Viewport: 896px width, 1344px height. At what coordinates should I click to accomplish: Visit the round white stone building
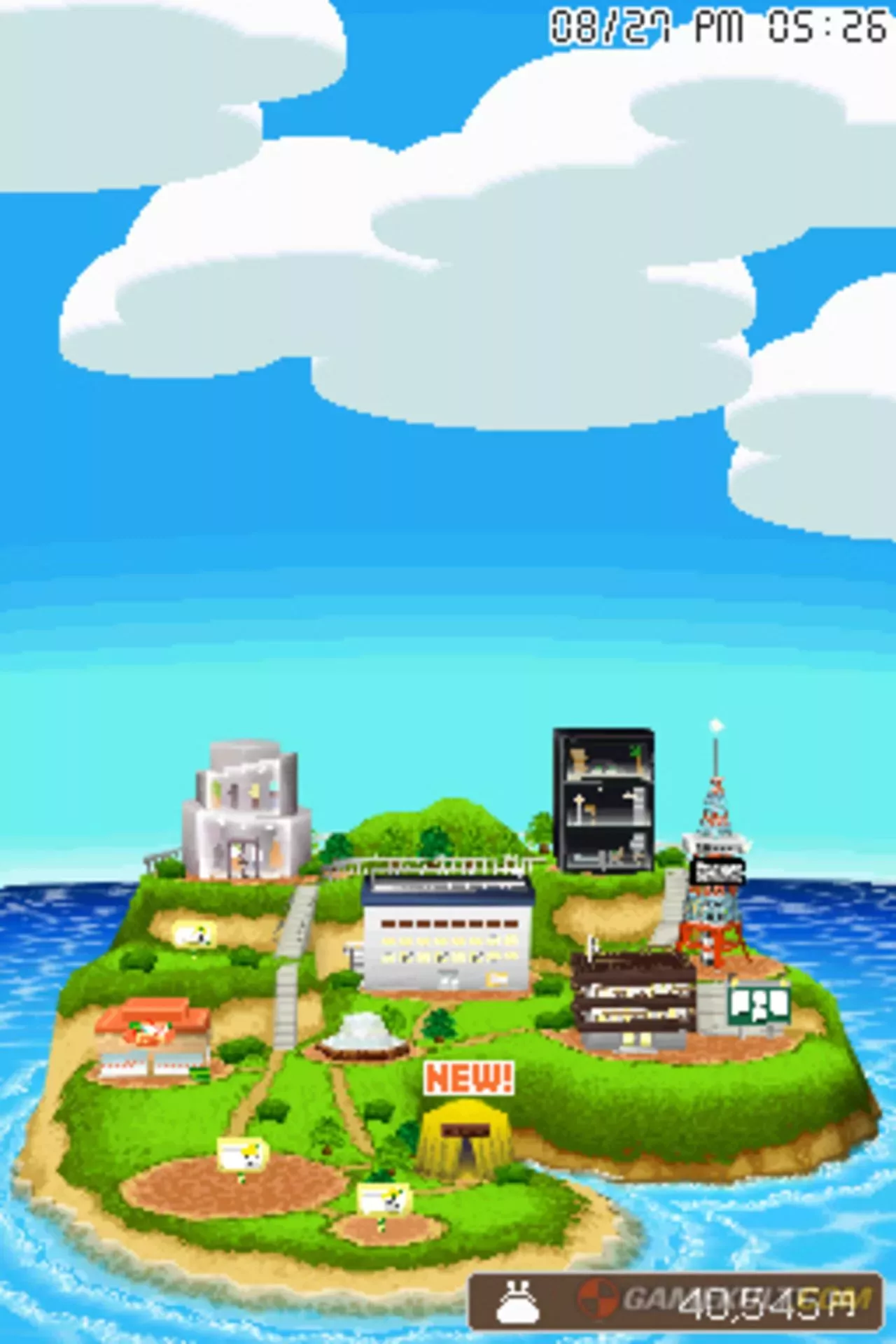[246, 812]
